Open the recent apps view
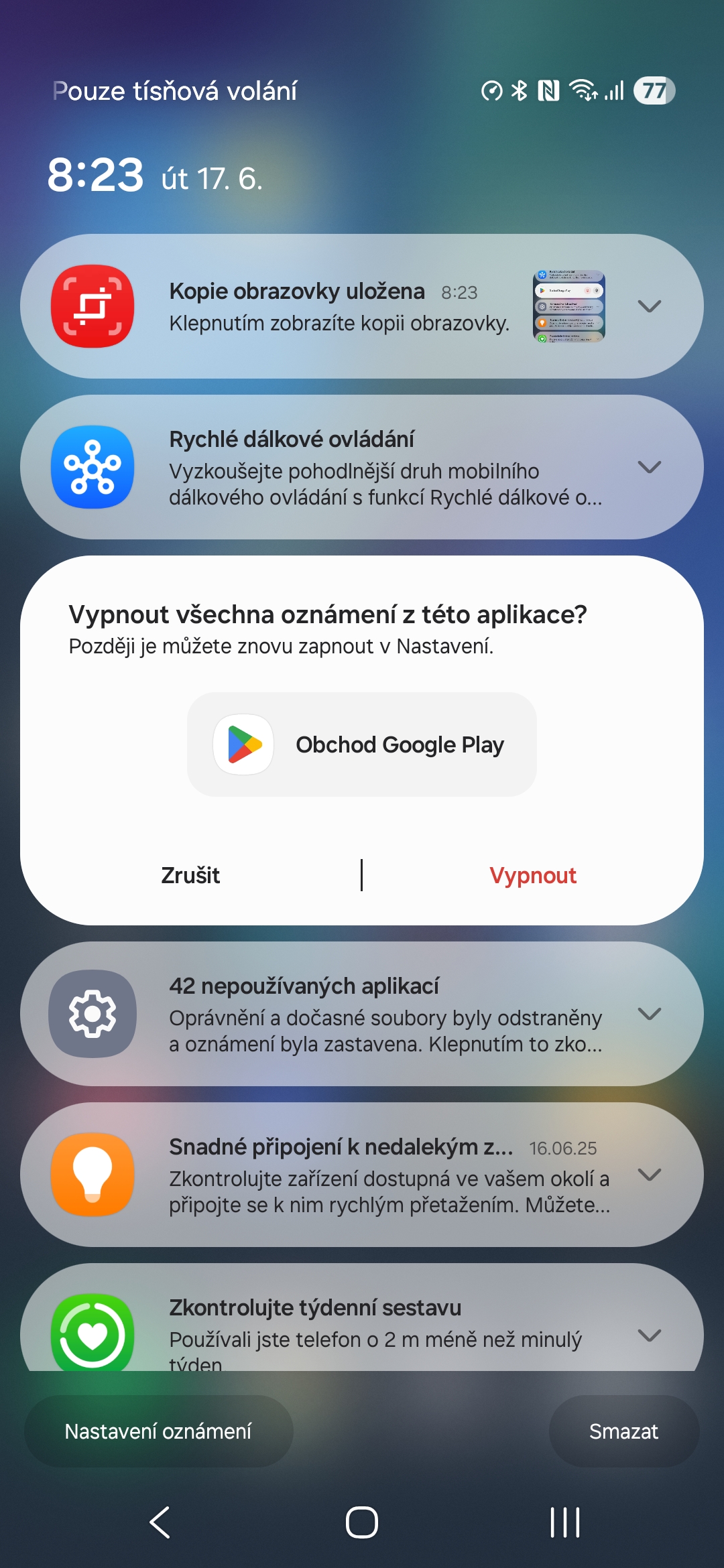 pyautogui.click(x=564, y=1522)
